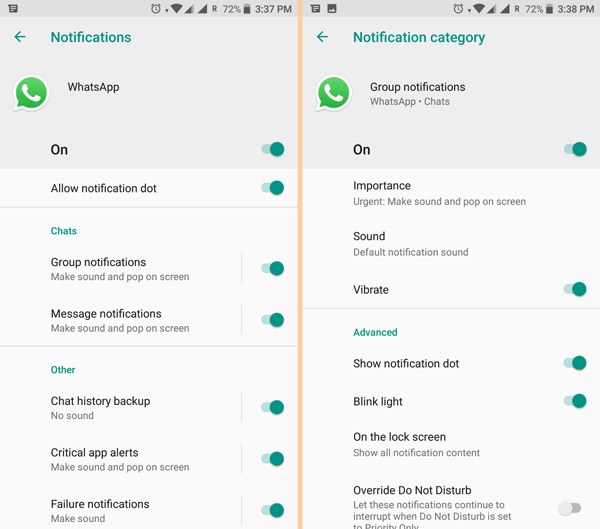Turn off the Group notifications category switch

575,149
